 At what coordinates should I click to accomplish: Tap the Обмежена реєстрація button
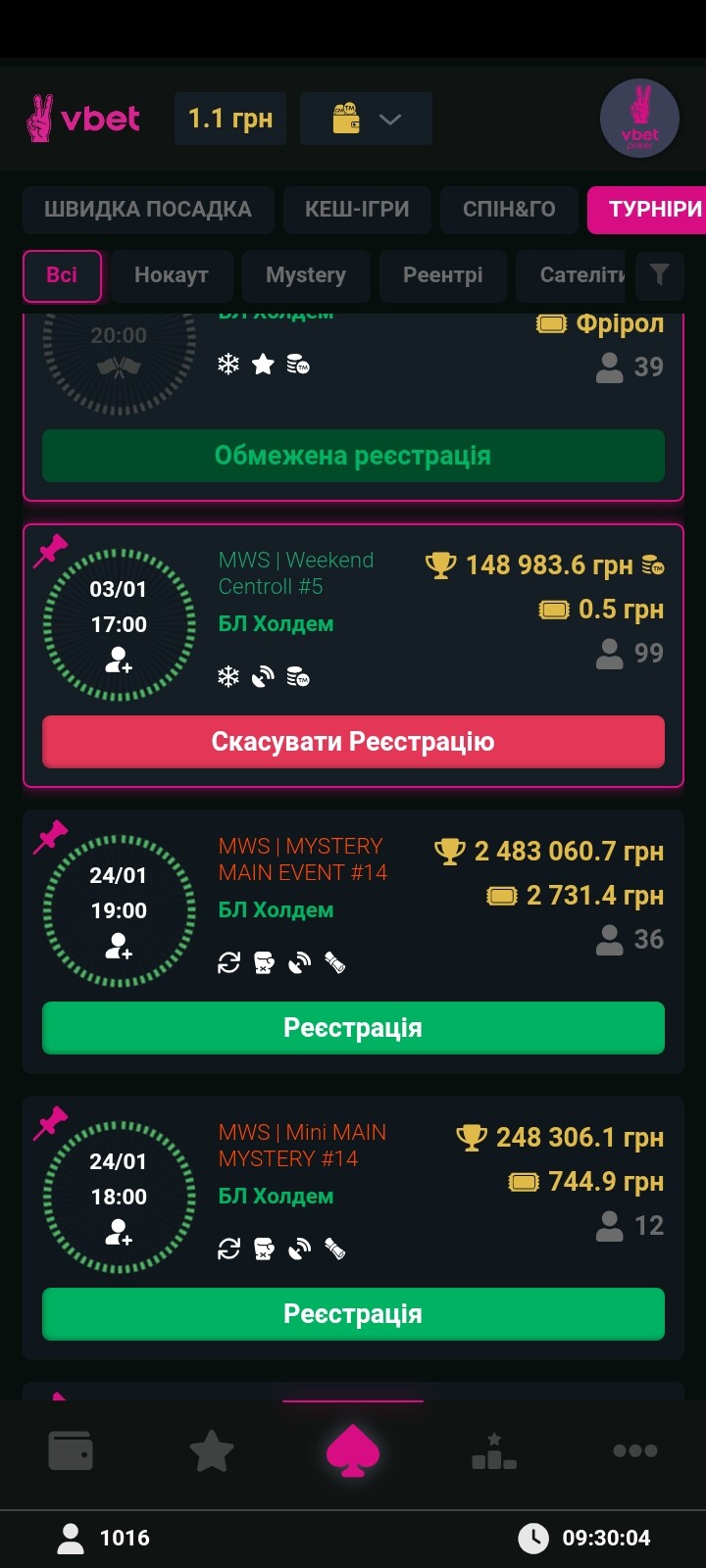click(x=353, y=456)
